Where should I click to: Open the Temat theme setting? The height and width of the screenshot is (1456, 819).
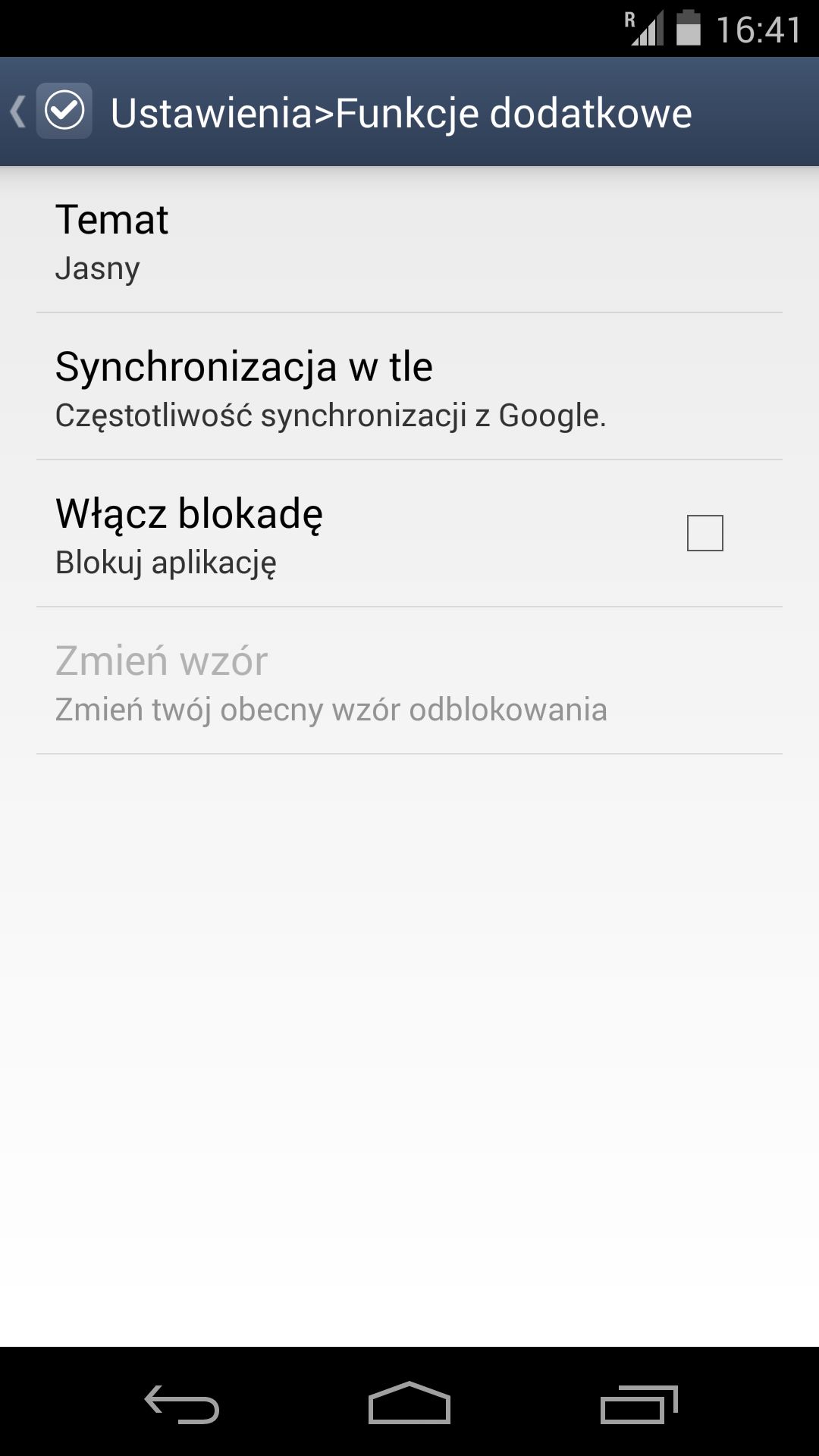(409, 240)
